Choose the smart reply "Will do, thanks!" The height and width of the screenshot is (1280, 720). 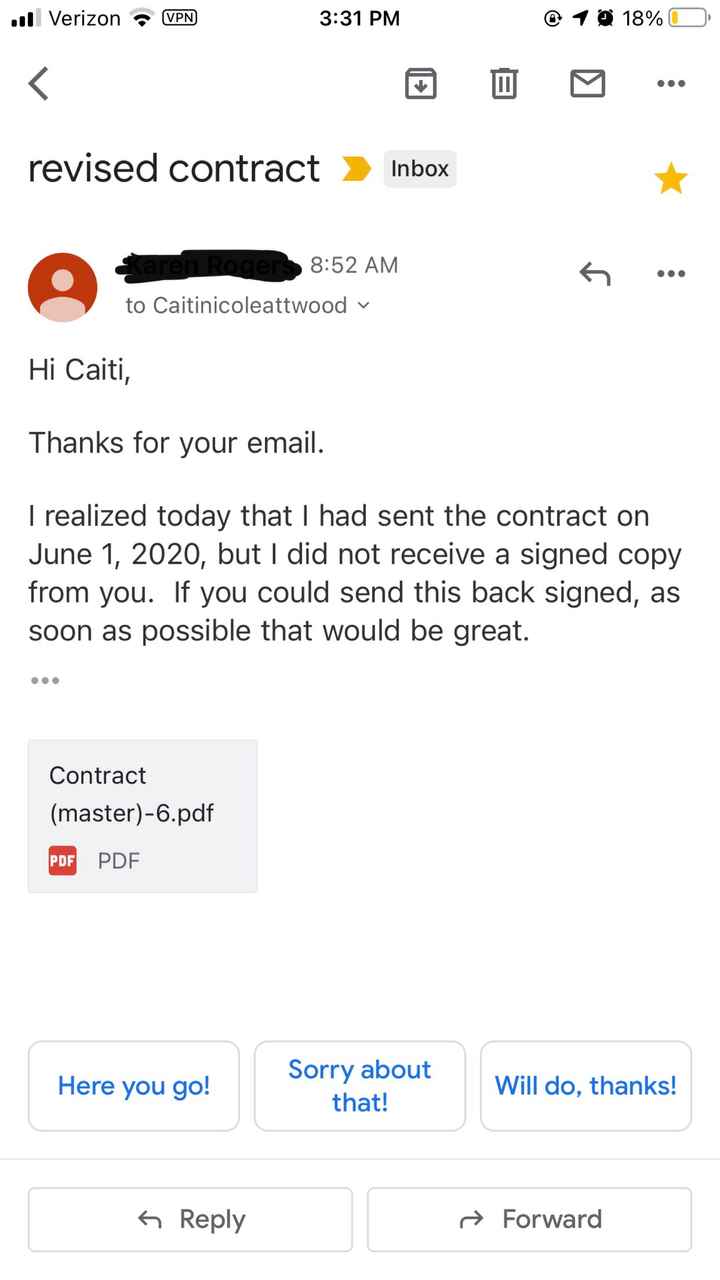[x=586, y=1086]
